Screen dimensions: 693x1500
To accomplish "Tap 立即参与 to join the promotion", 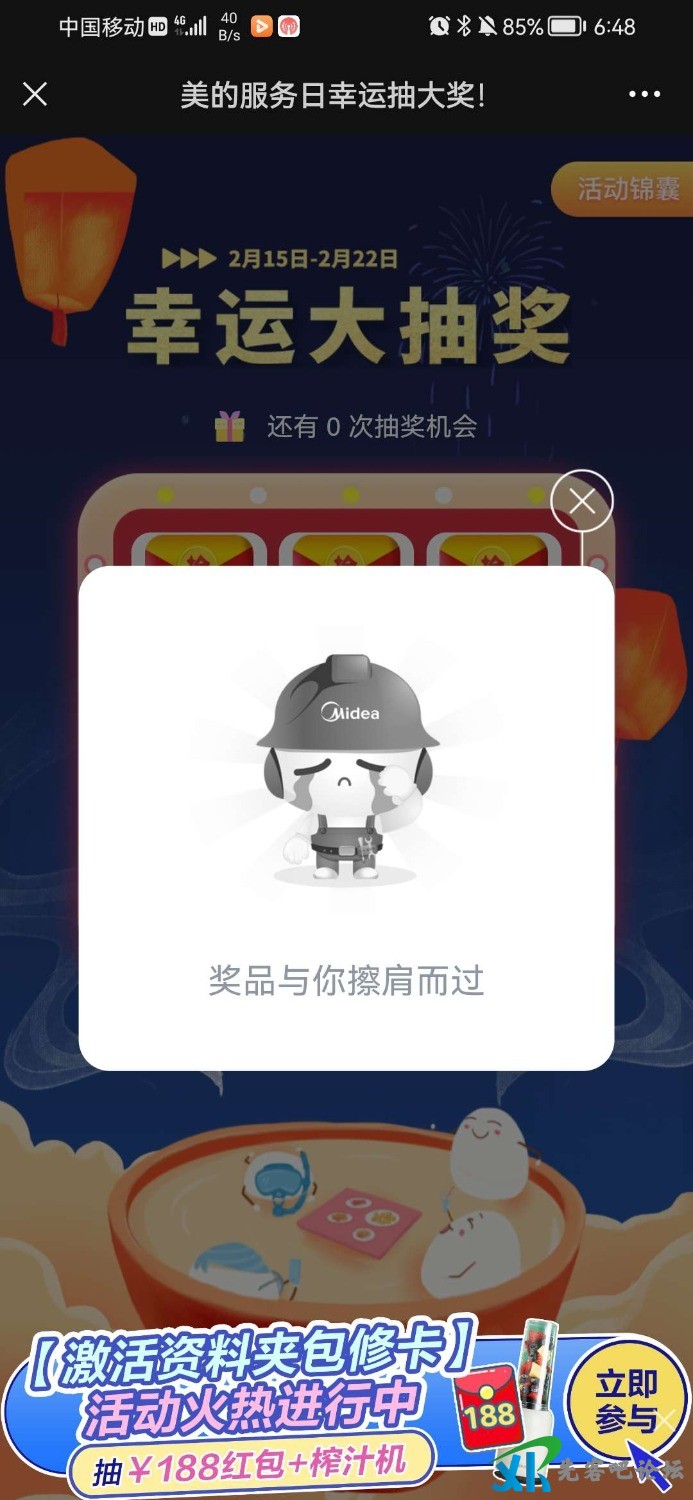I will point(626,1401).
